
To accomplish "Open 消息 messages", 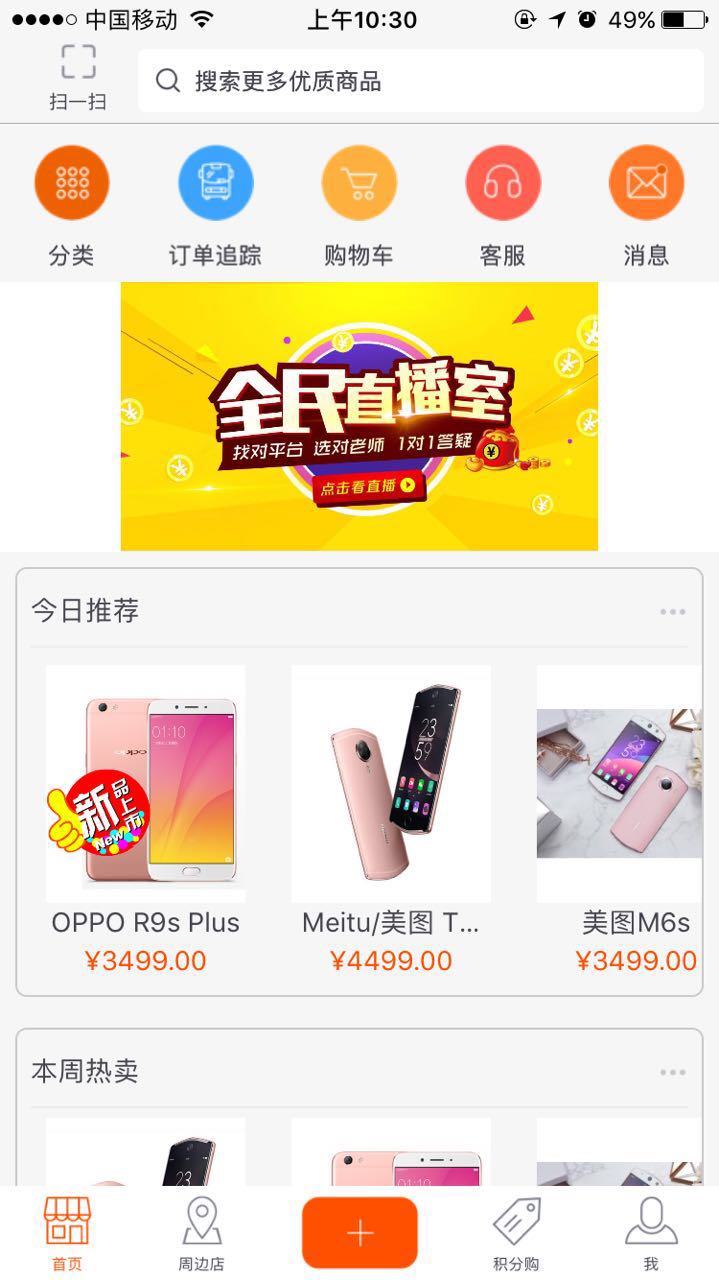I will tap(646, 207).
